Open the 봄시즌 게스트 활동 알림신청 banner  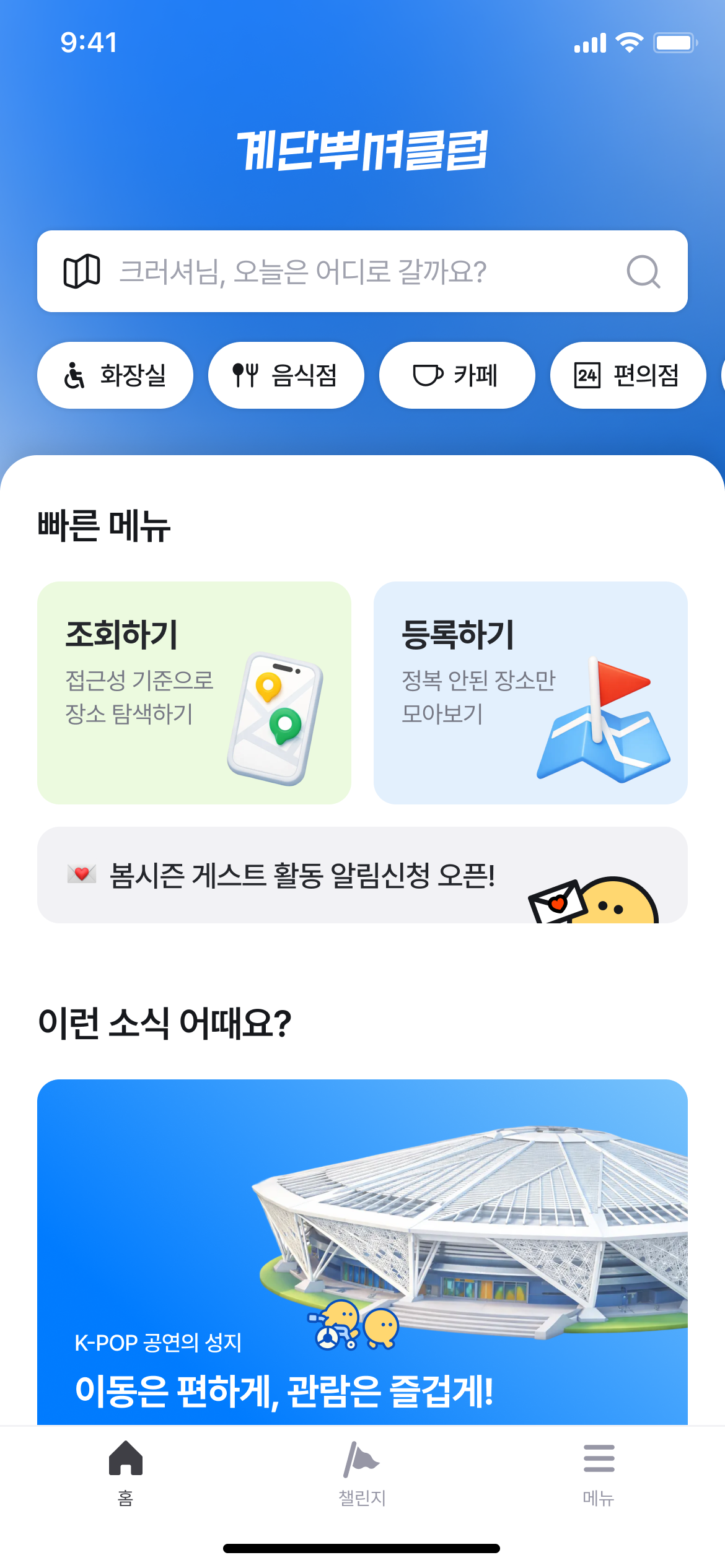(x=362, y=875)
